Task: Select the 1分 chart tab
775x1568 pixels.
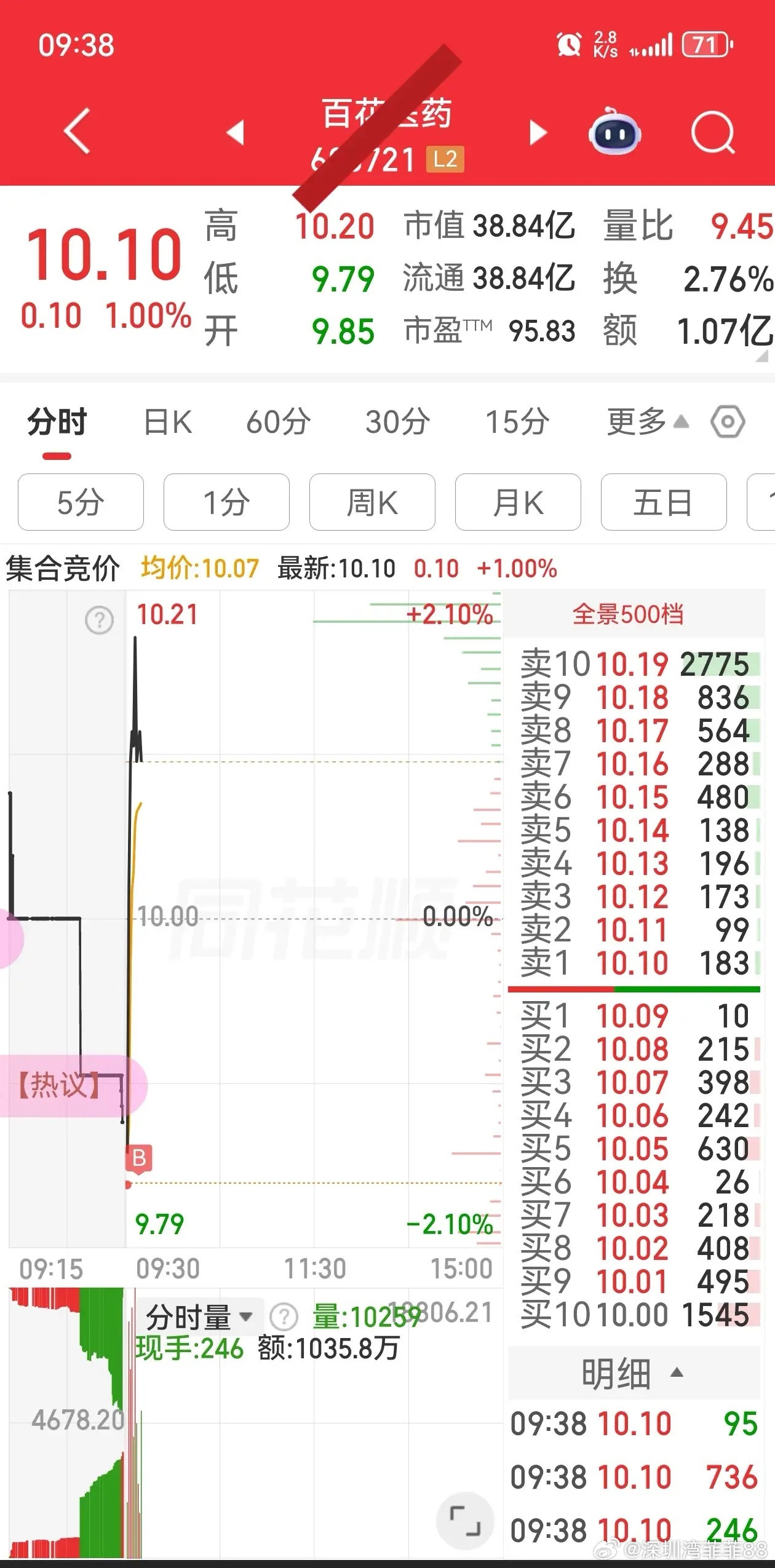Action: click(226, 502)
